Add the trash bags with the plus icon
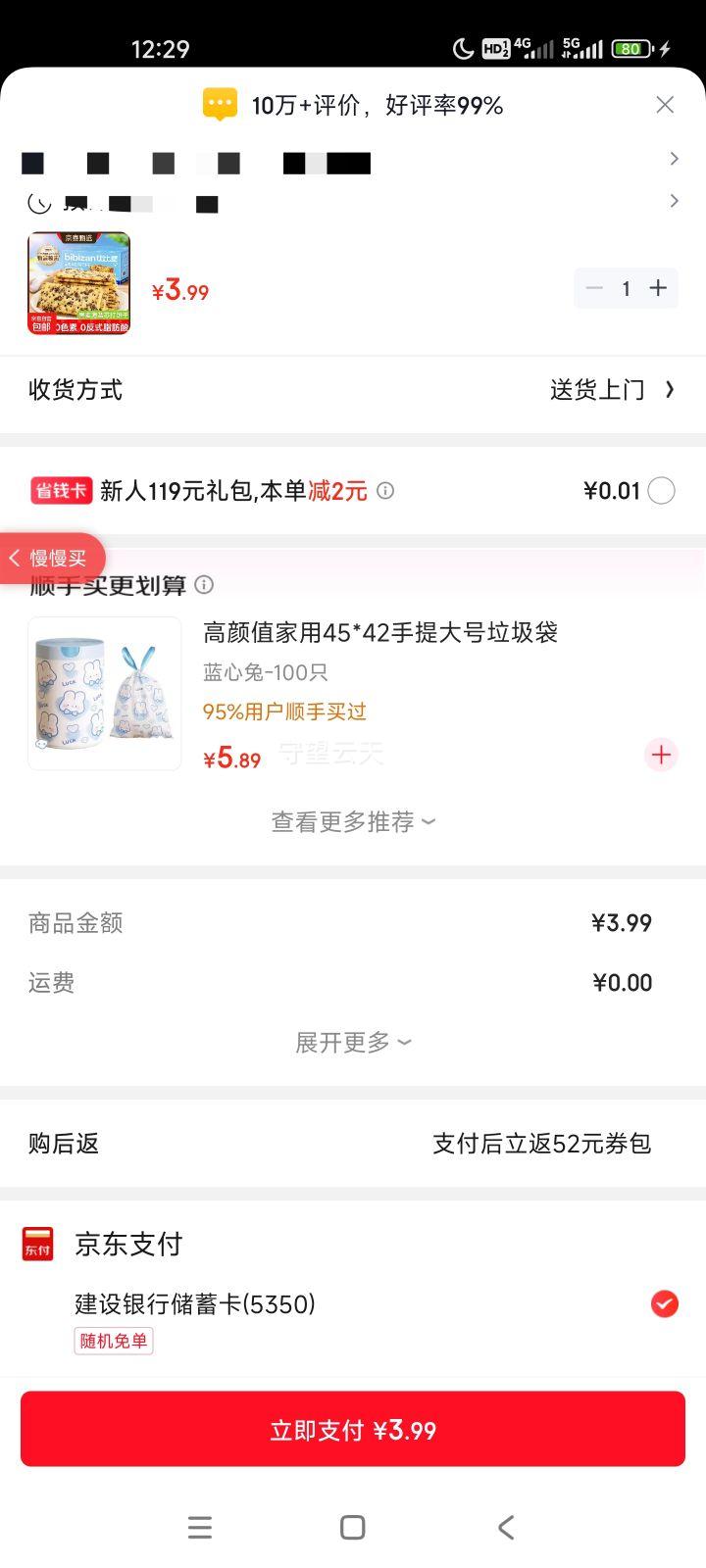The width and height of the screenshot is (706, 1568). 660,755
